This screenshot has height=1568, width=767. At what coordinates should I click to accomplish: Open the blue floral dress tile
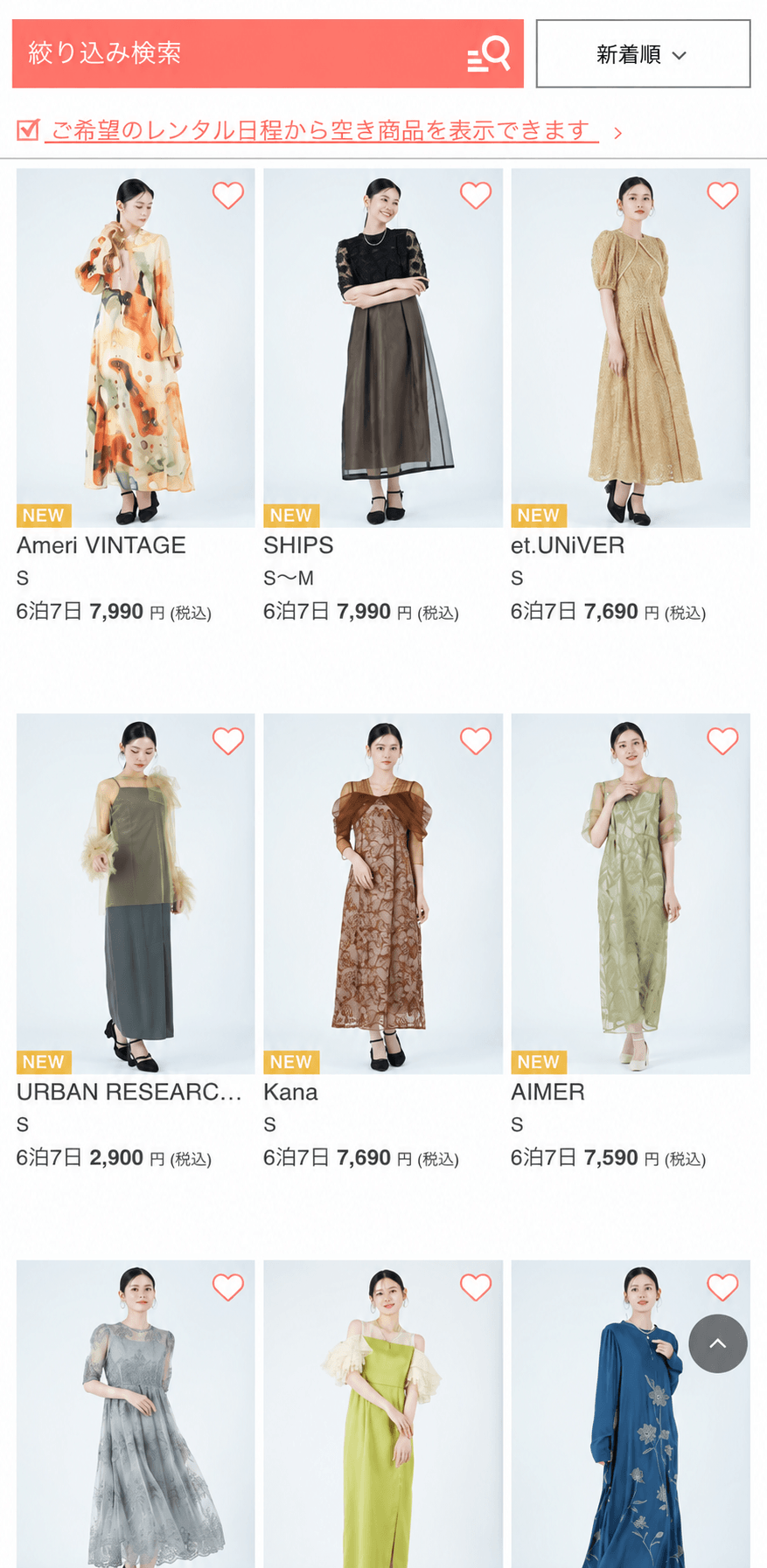point(631,1414)
